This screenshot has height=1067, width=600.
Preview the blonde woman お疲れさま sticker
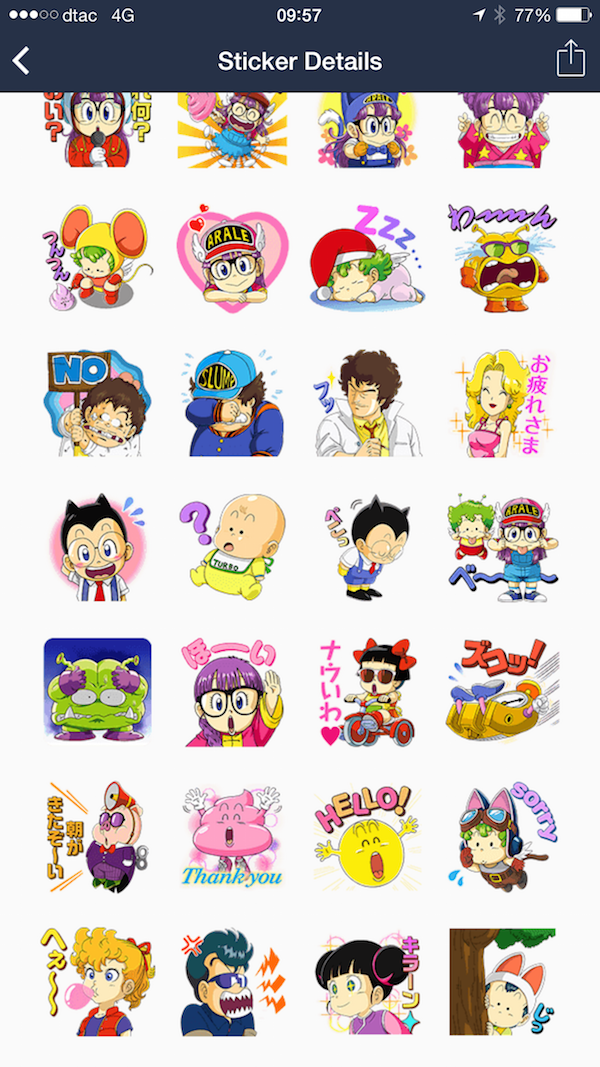point(502,403)
